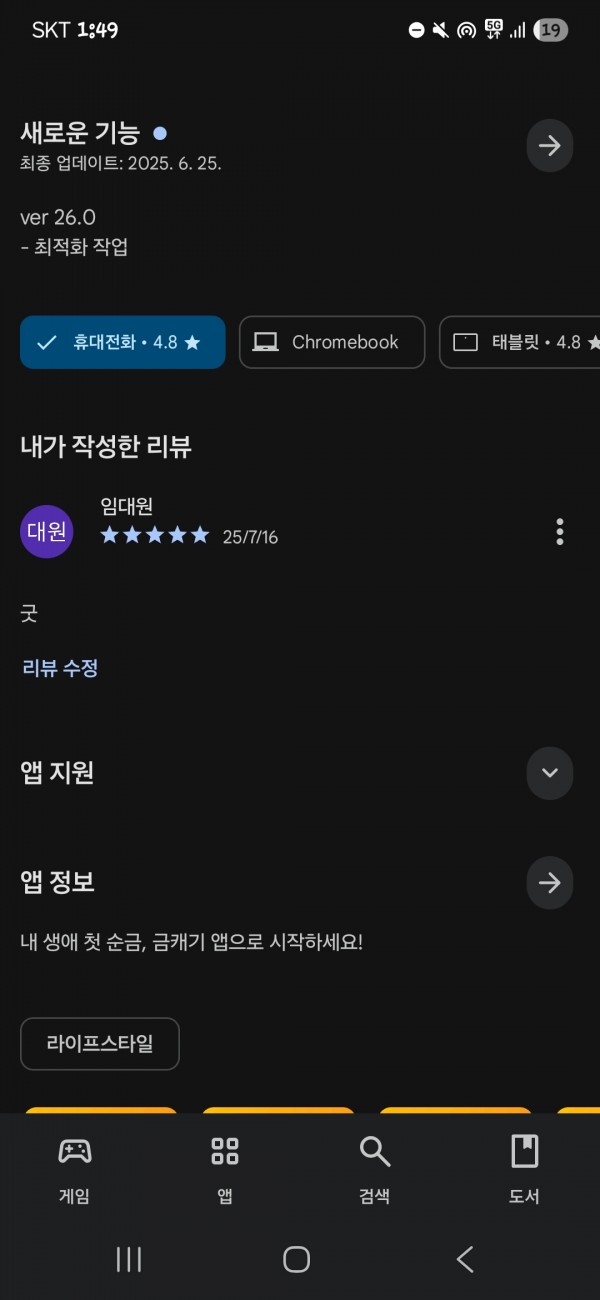The height and width of the screenshot is (1300, 600).
Task: Expand the 앱 지원 section
Action: pyautogui.click(x=549, y=772)
